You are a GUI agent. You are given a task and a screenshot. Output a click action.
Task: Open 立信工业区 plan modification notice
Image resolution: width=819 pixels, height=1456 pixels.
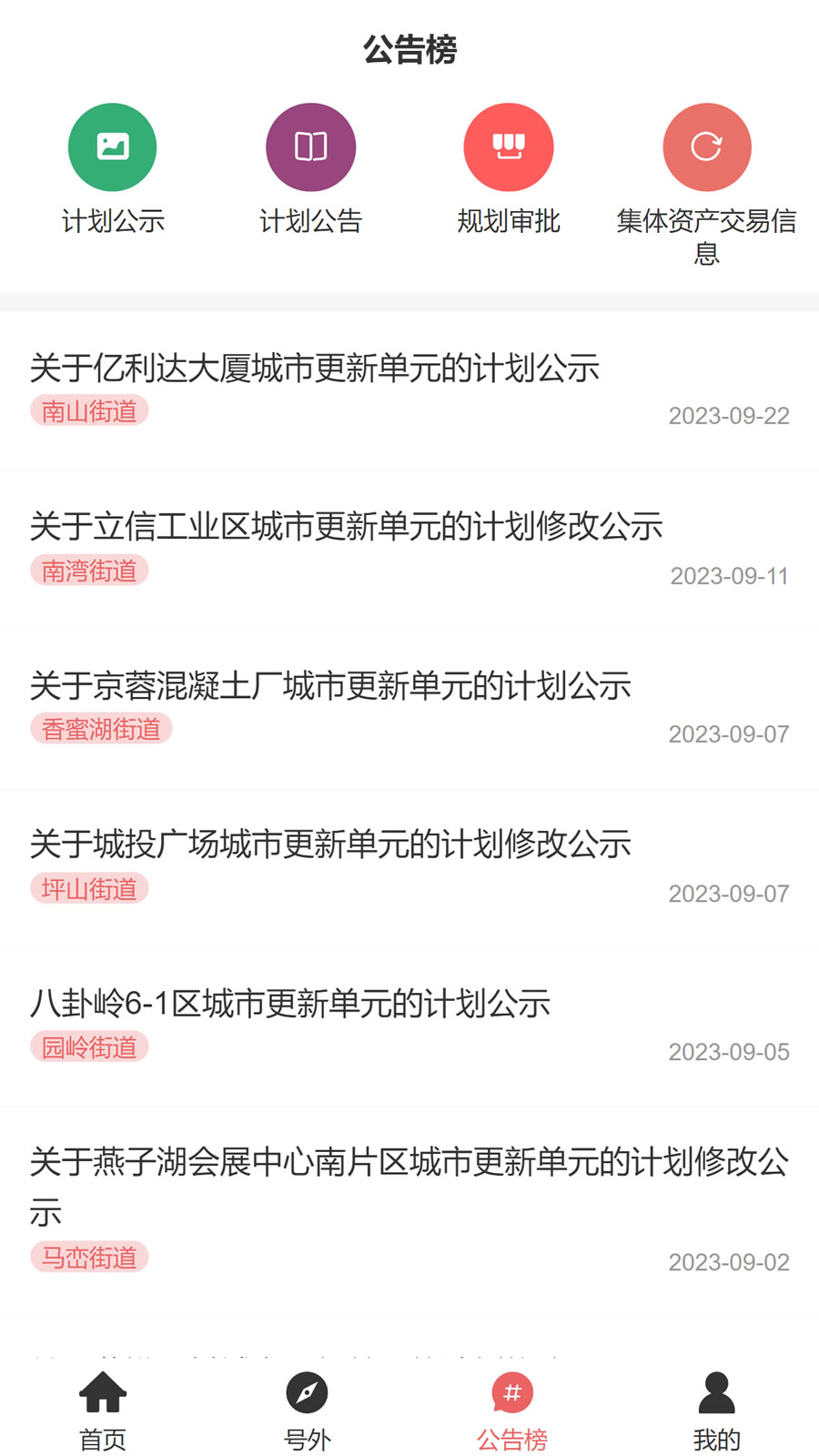click(346, 526)
